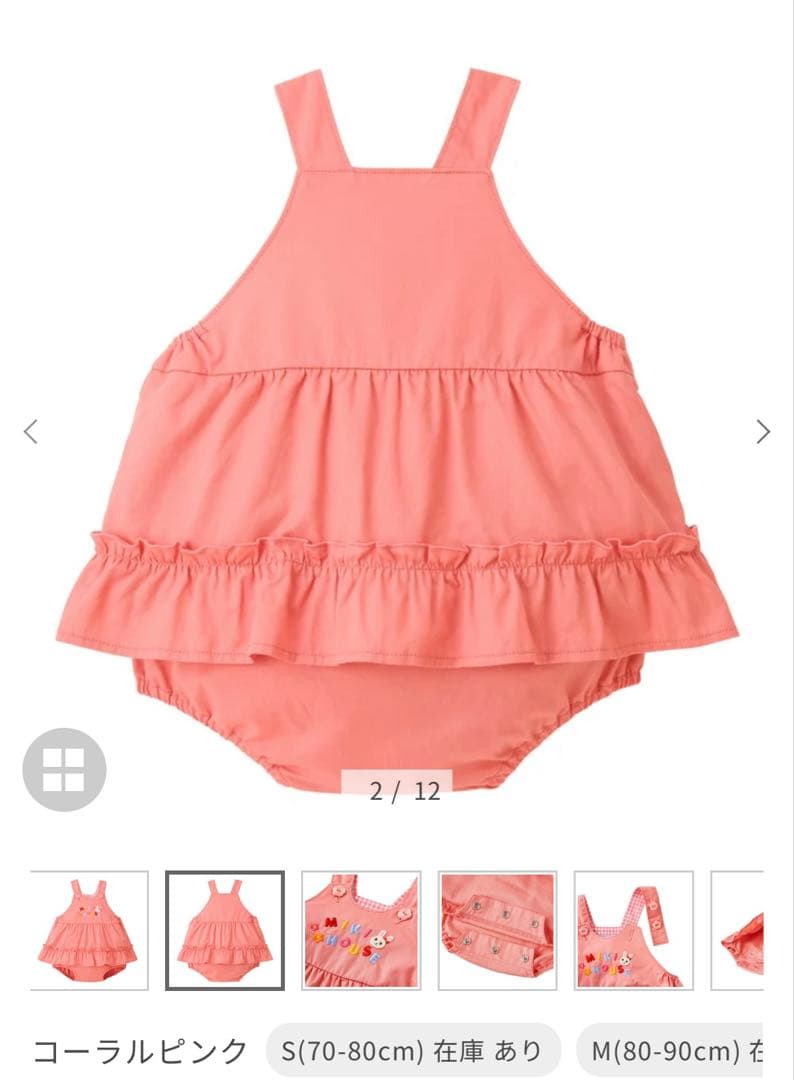This screenshot has width=794, height=1080.
Task: View the partially visible sixth thumbnail
Action: 740,930
